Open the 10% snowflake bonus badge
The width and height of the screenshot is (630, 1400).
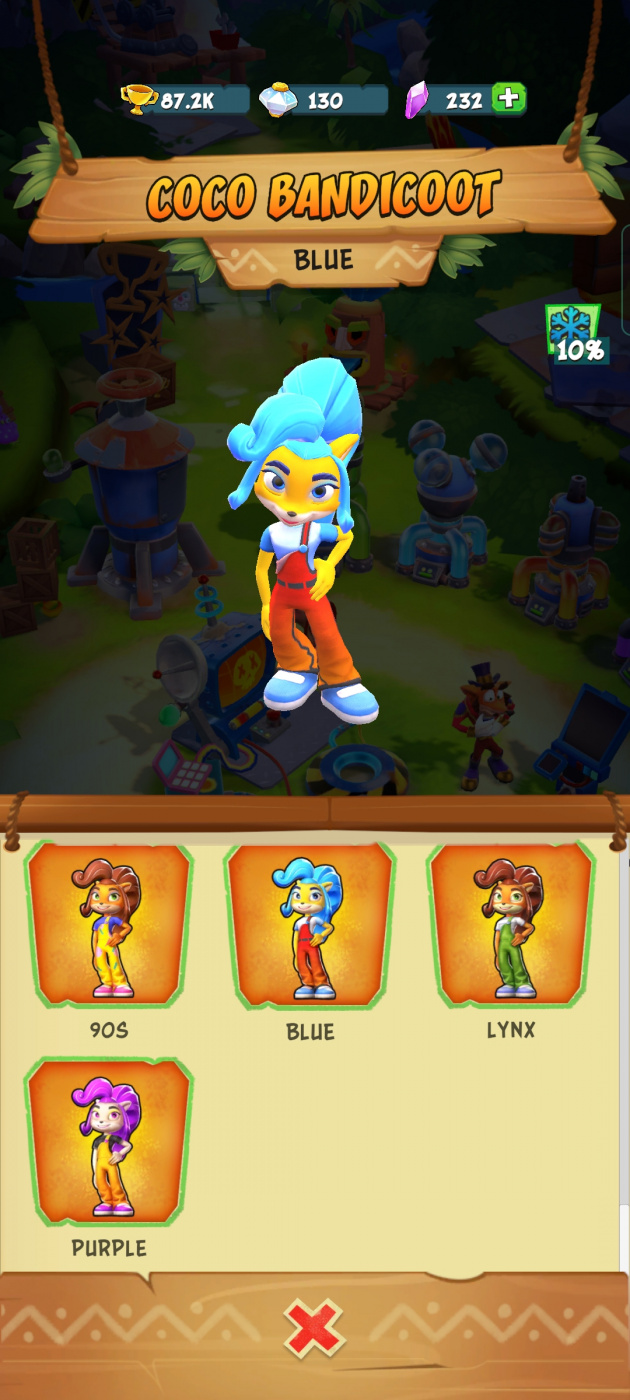(575, 334)
